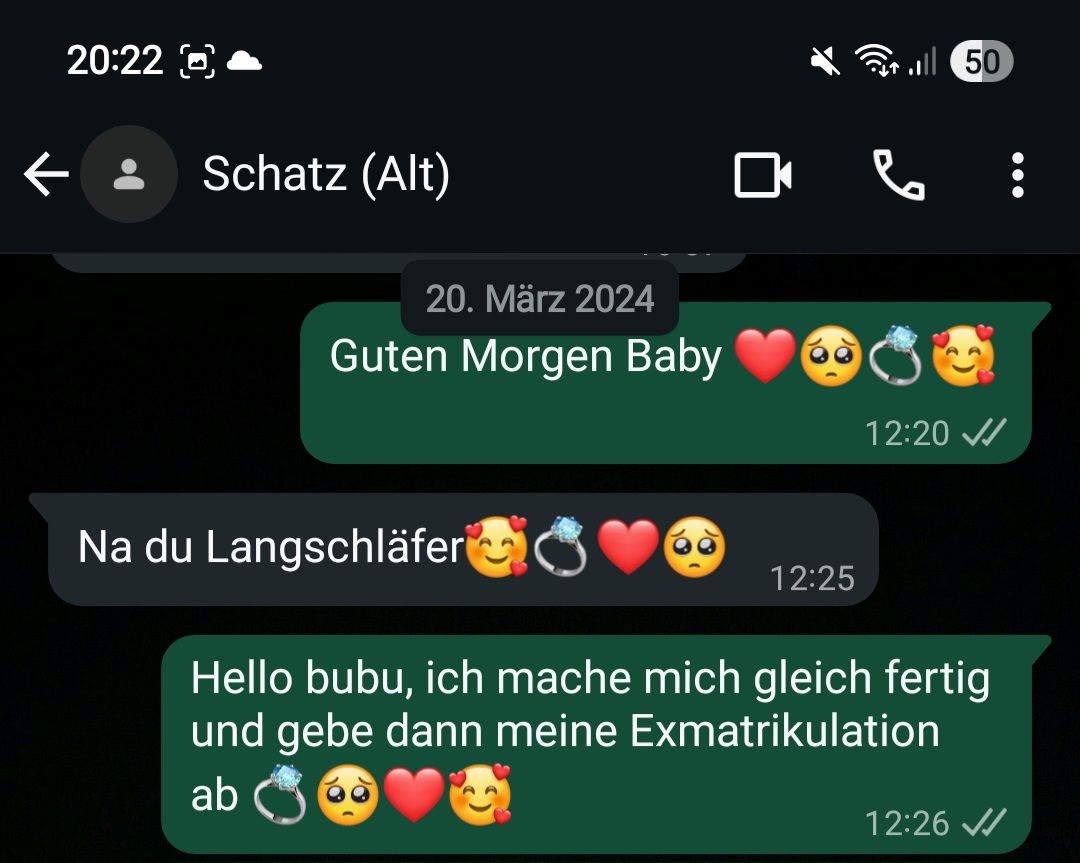Start a video call with Schatz (Alt)
Screen dimensions: 1080x863
click(x=763, y=176)
